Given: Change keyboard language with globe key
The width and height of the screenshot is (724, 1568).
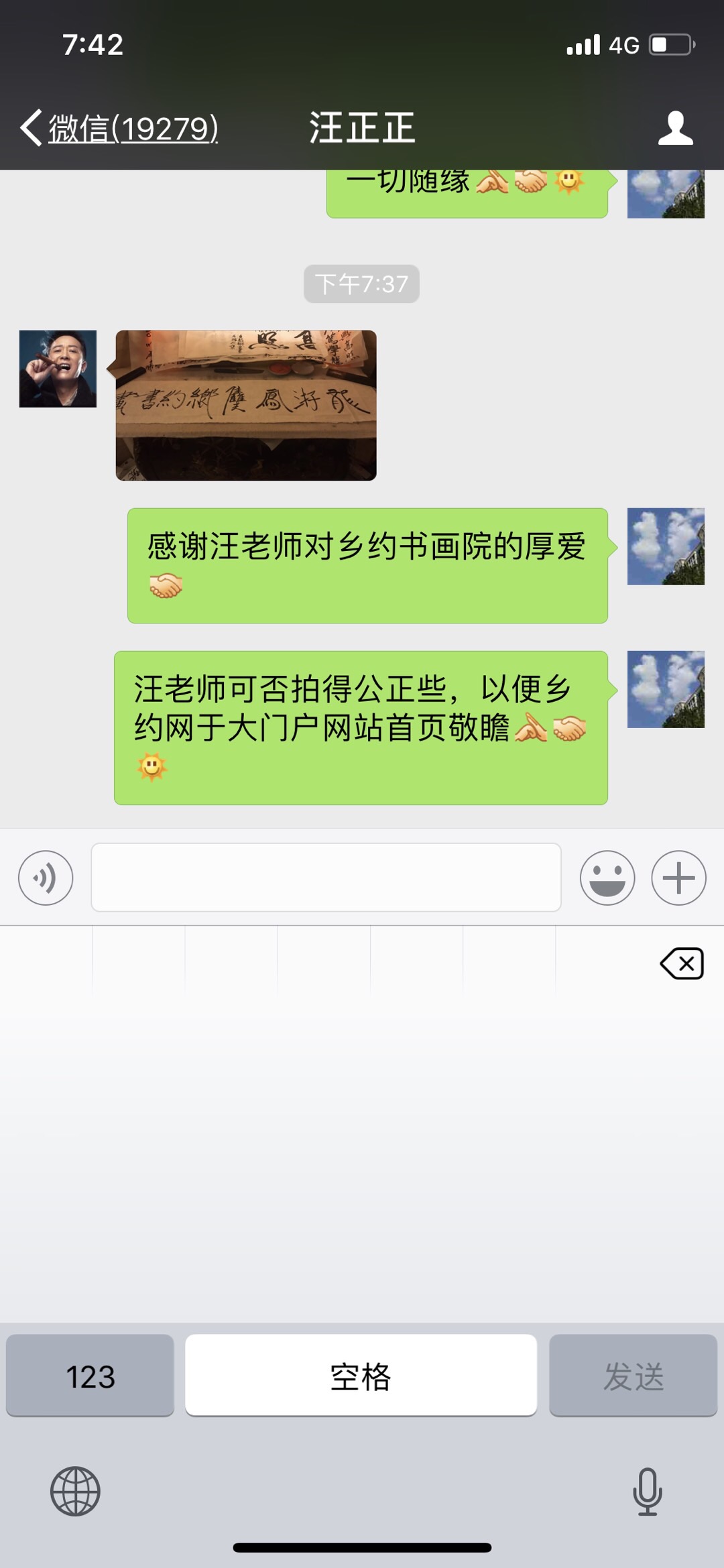Looking at the screenshot, I should [75, 1492].
